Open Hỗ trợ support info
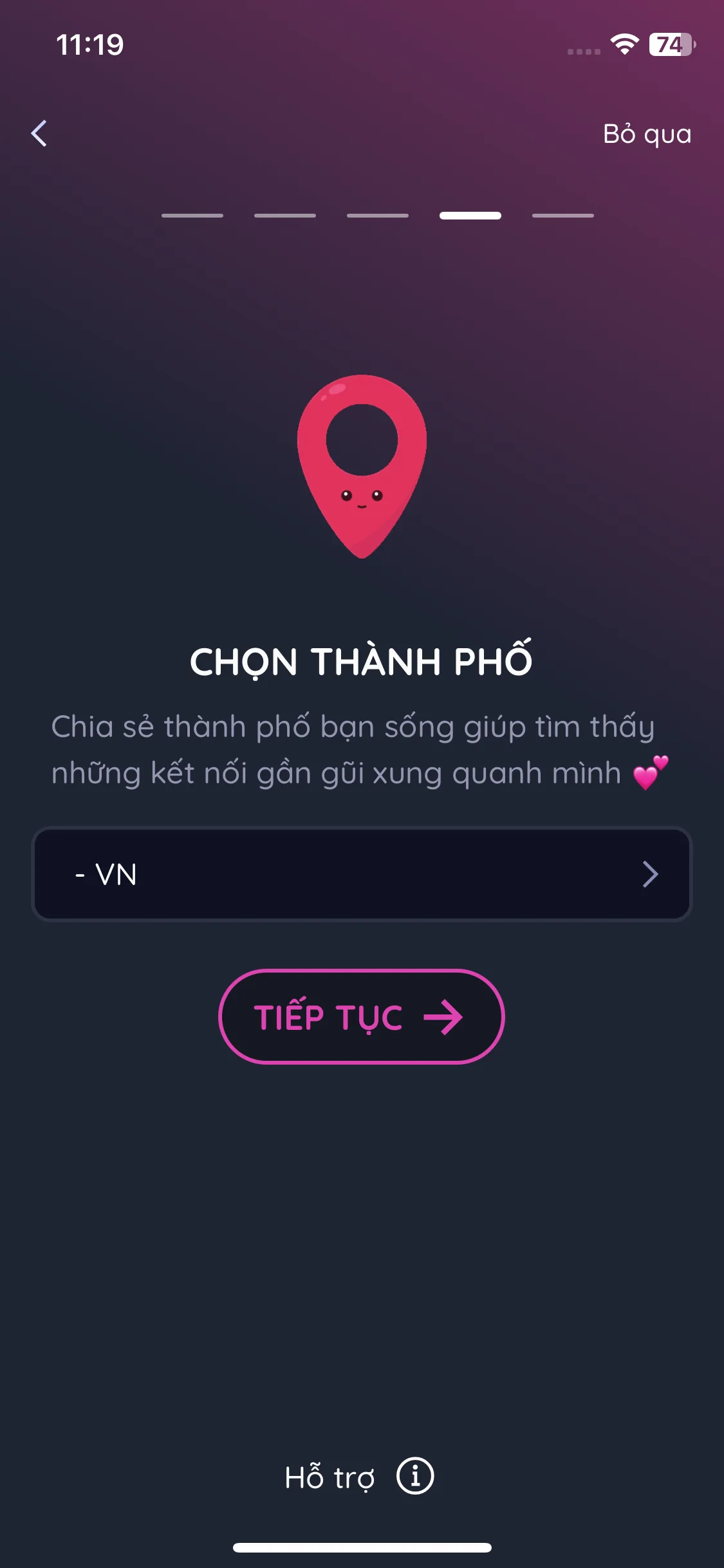The image size is (724, 1568). click(359, 1477)
